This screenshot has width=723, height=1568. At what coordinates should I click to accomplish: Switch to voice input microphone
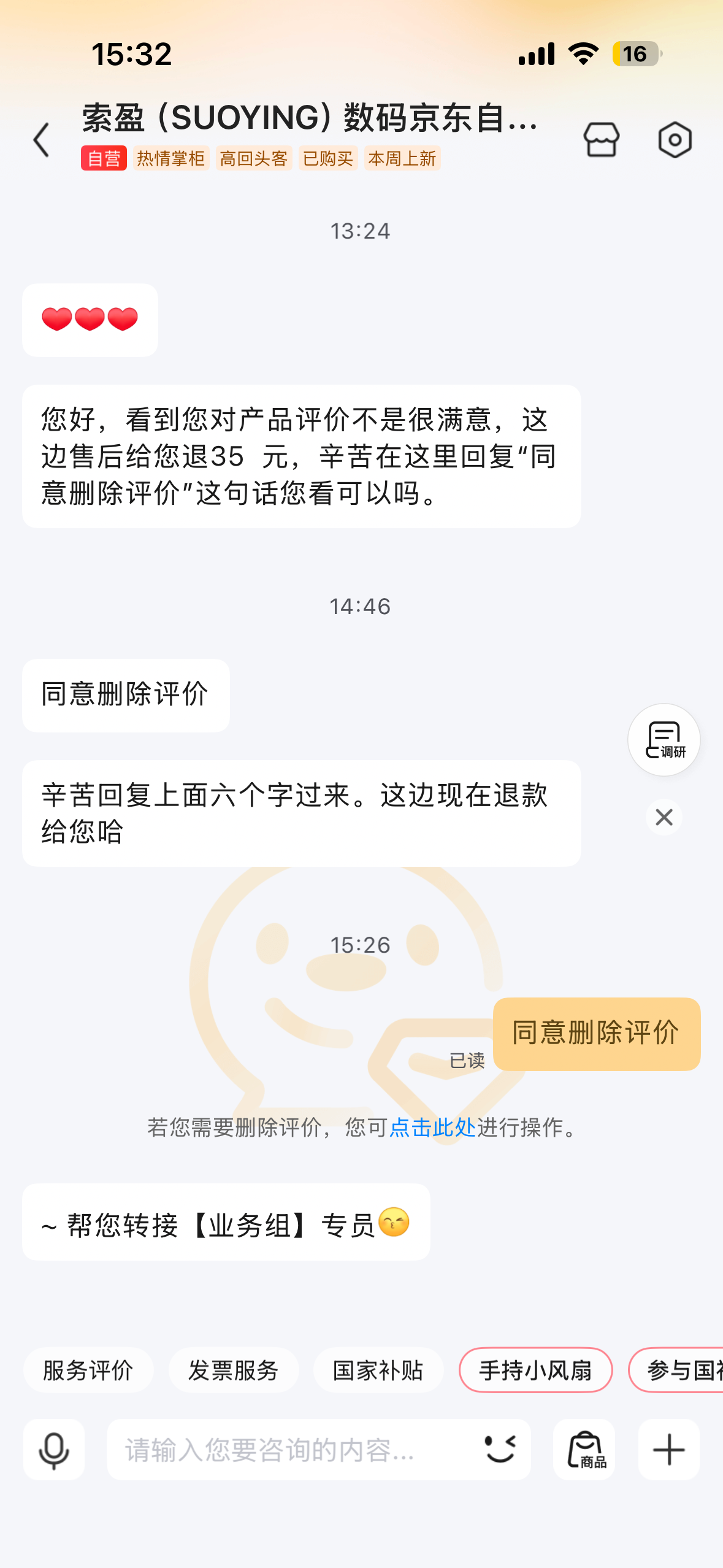point(54,1450)
